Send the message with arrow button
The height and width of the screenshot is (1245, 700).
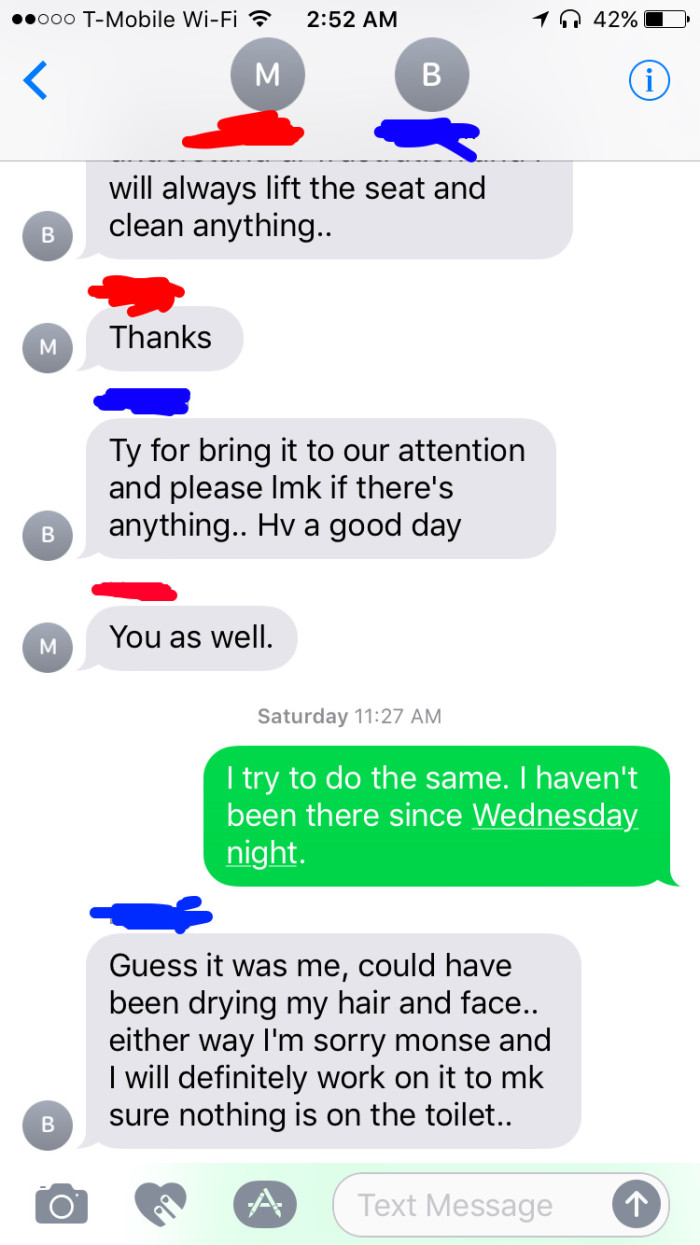[636, 1204]
